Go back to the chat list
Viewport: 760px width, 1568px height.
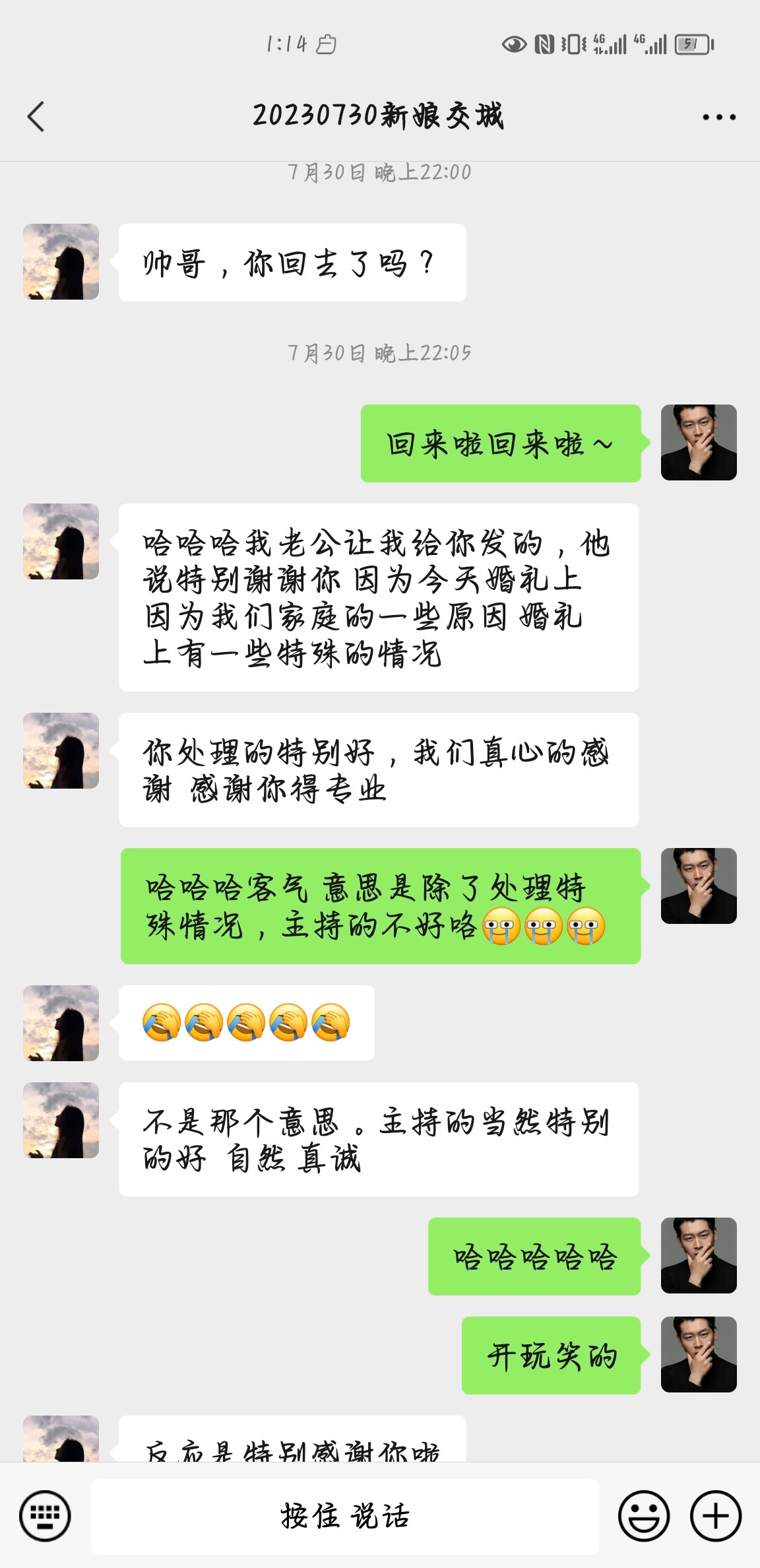[x=36, y=117]
